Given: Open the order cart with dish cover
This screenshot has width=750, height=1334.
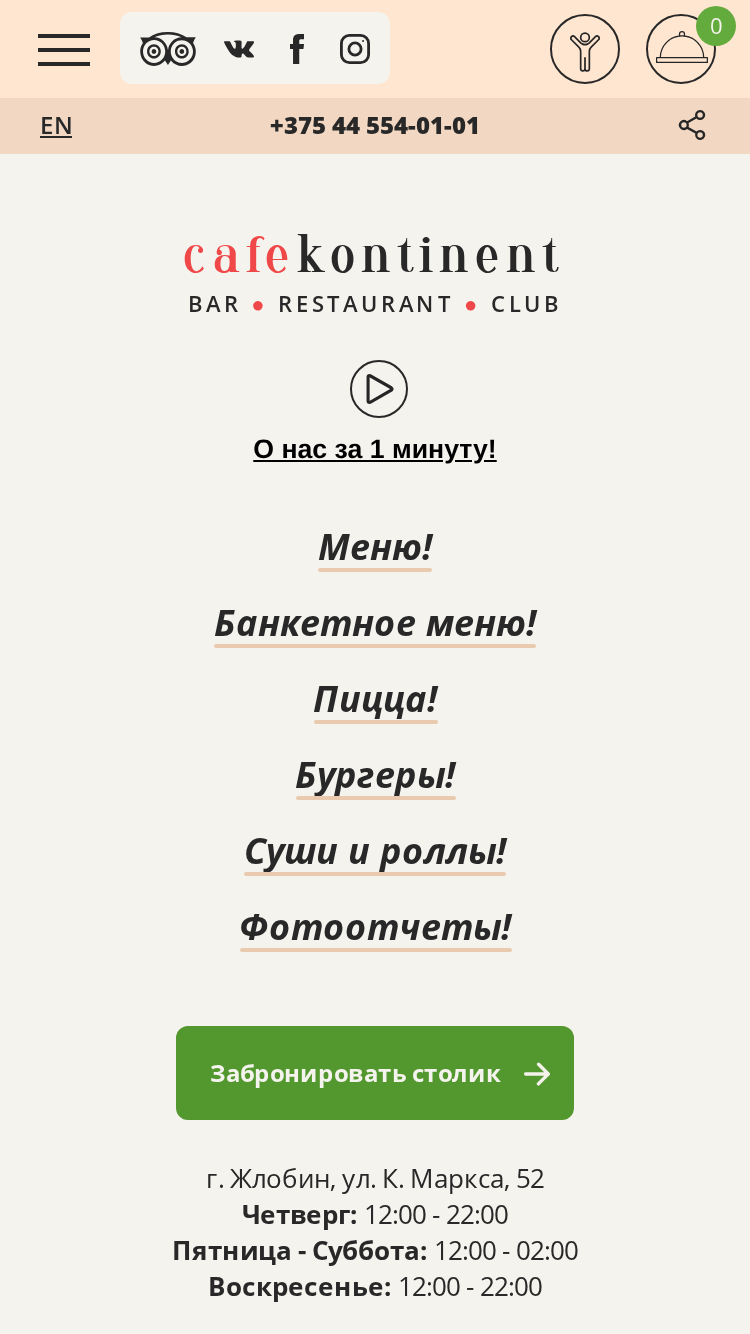Looking at the screenshot, I should tap(681, 49).
